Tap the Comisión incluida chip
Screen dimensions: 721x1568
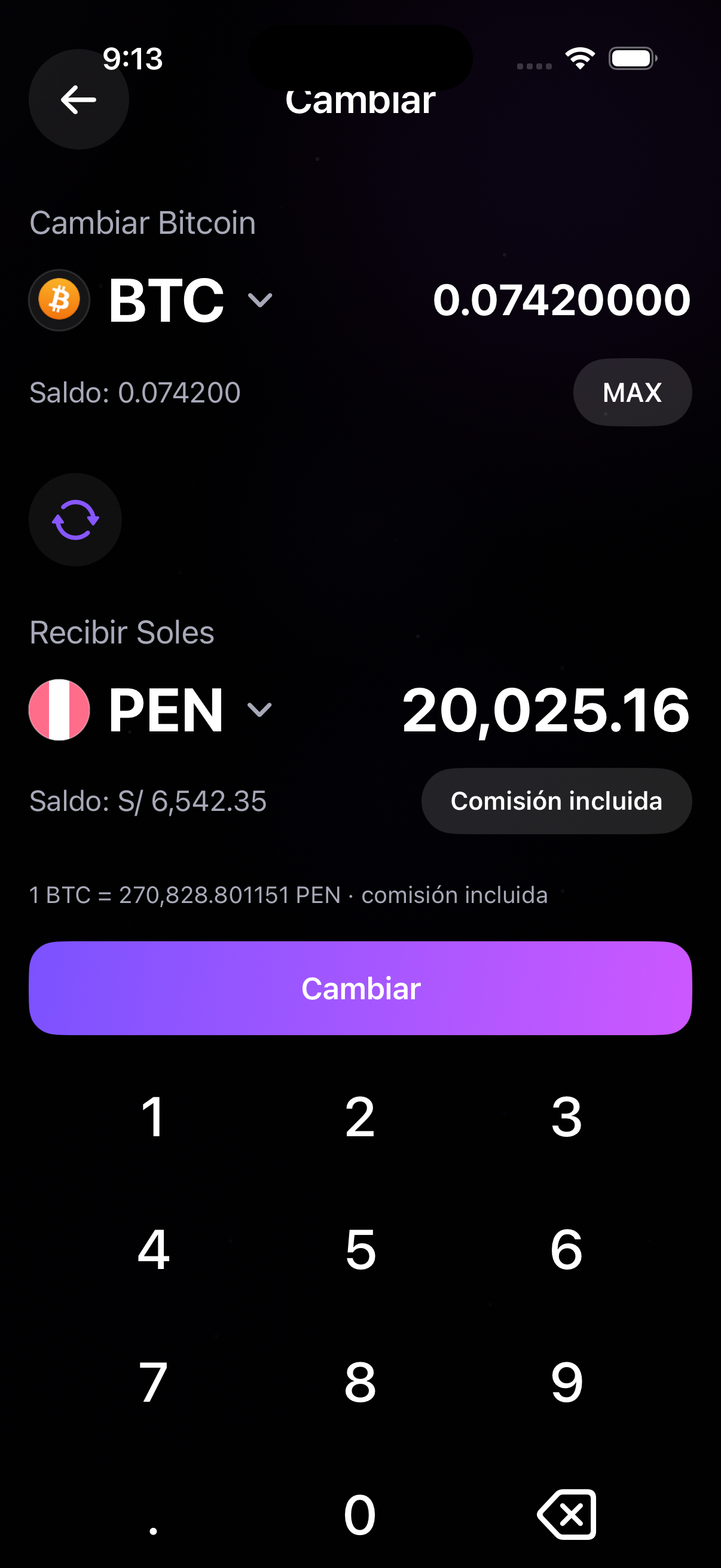point(556,801)
